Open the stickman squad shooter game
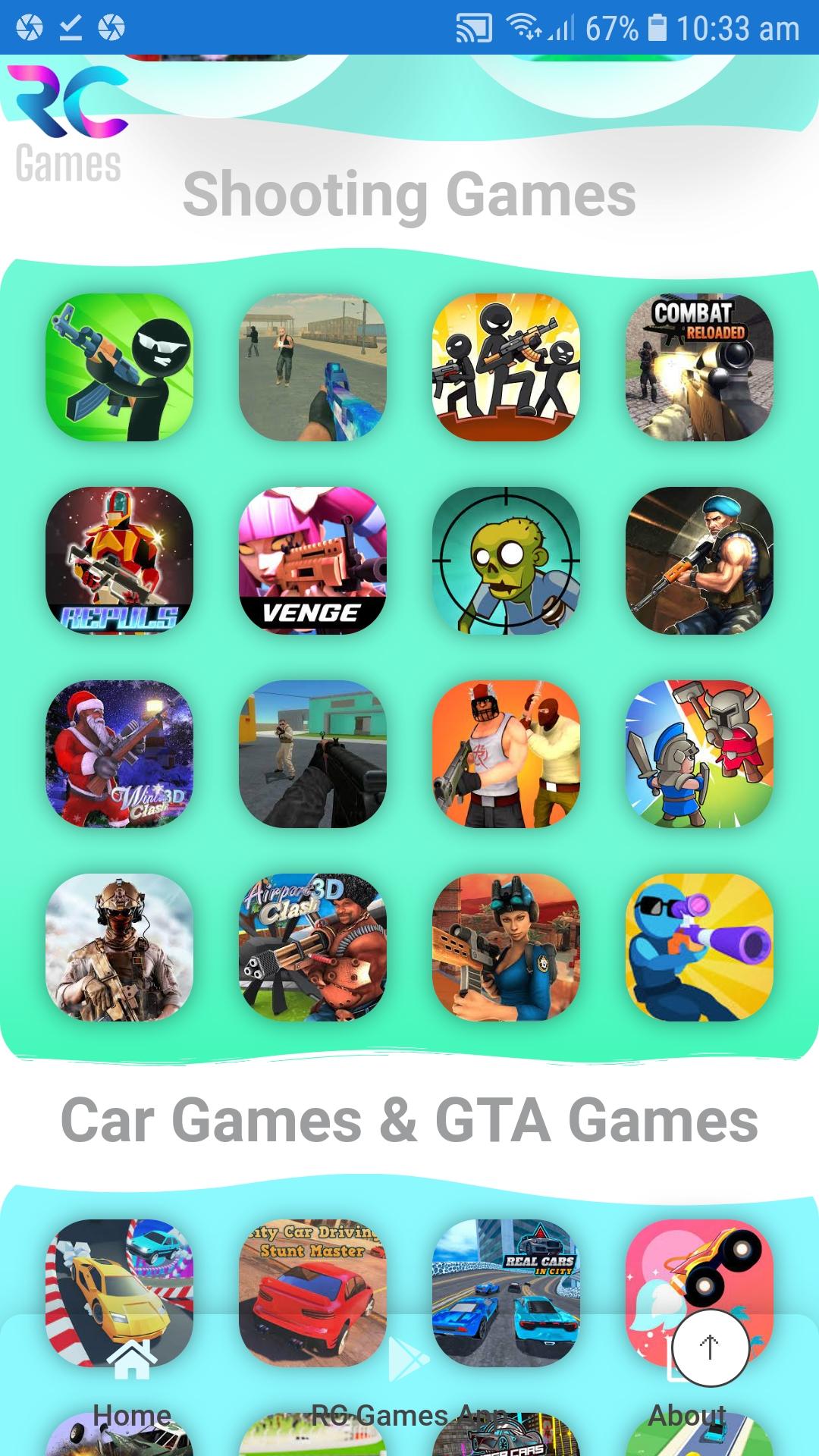This screenshot has height=1456, width=819. [506, 367]
